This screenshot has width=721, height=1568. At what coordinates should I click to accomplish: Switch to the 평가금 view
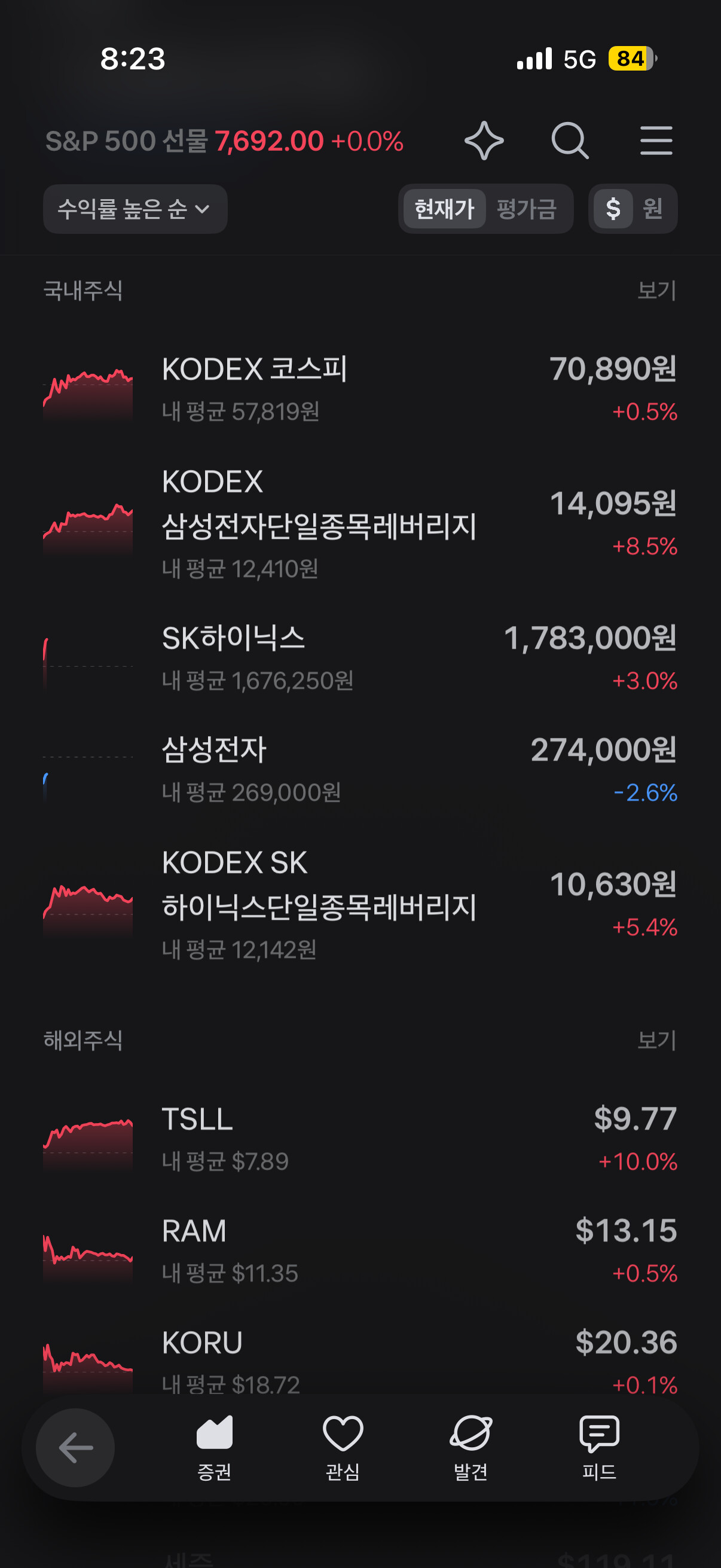(526, 209)
